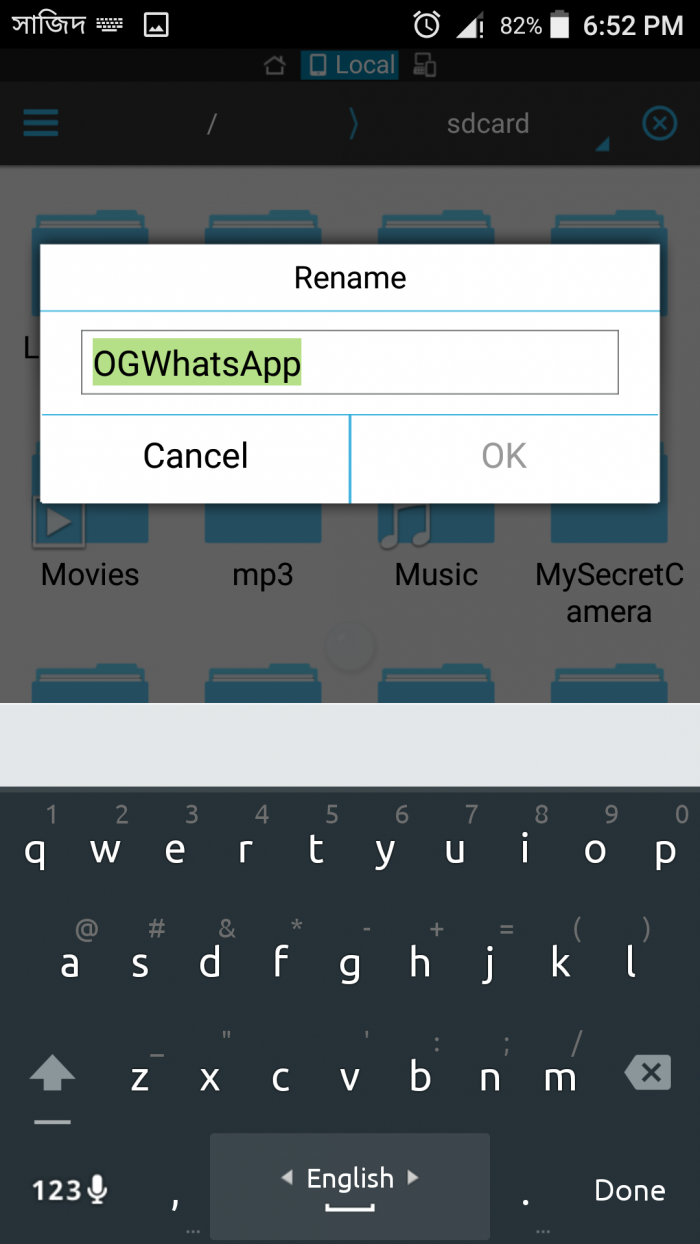Screen dimensions: 700x1244
Task: Tap the Done key on keyboard
Action: (629, 1190)
